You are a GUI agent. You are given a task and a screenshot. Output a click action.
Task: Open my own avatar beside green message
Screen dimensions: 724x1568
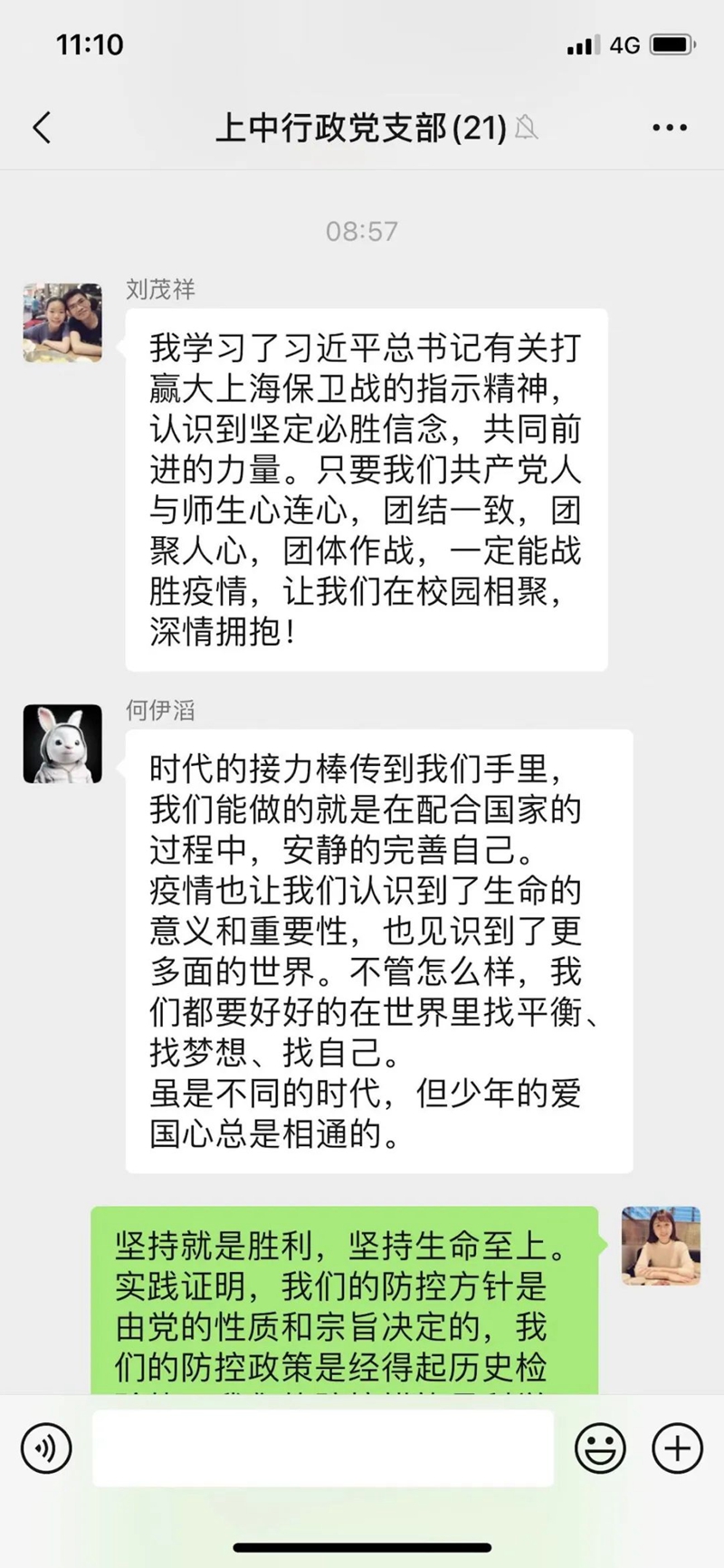click(x=661, y=1246)
